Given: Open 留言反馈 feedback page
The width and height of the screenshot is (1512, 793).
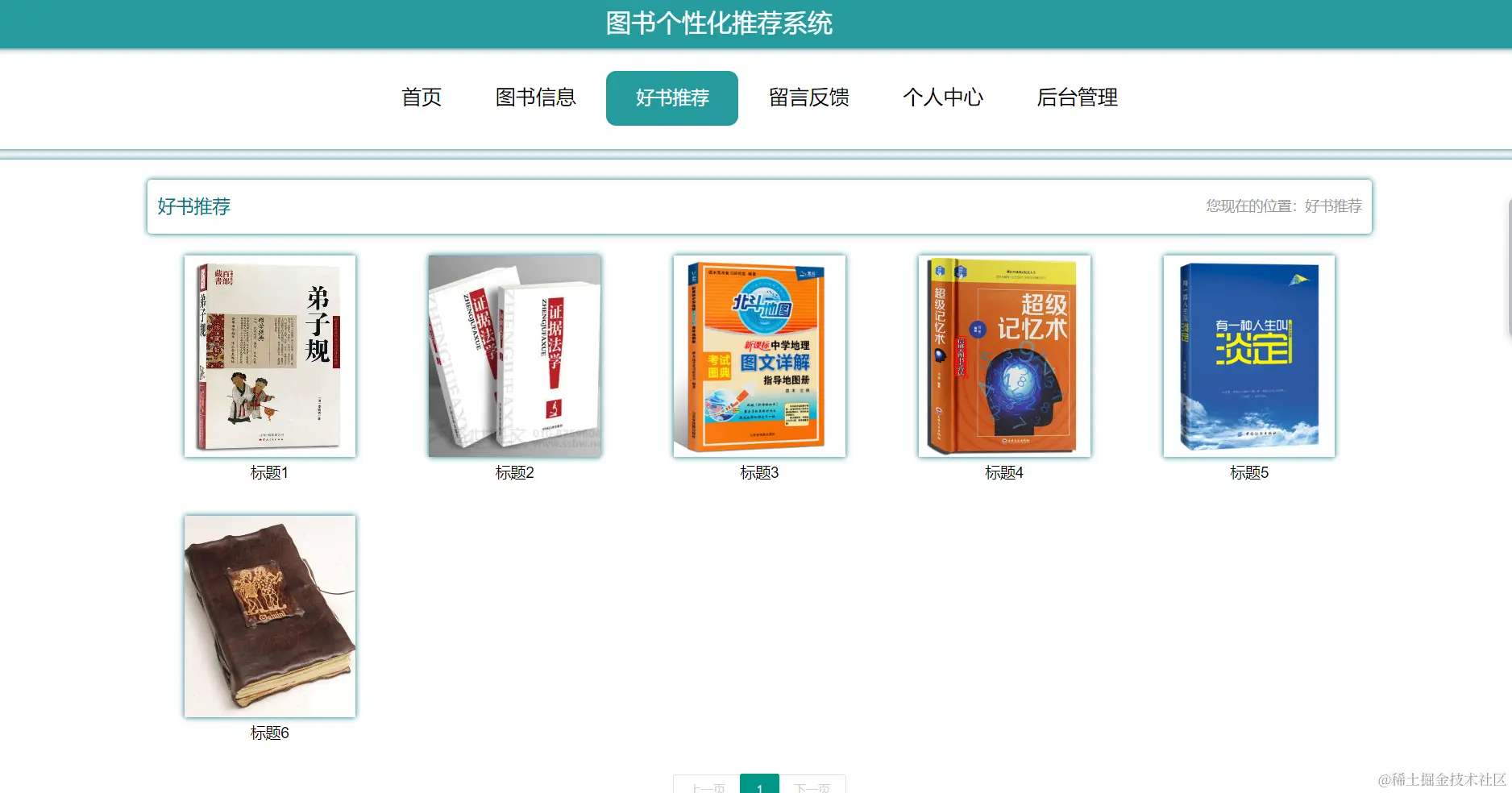Looking at the screenshot, I should (808, 98).
